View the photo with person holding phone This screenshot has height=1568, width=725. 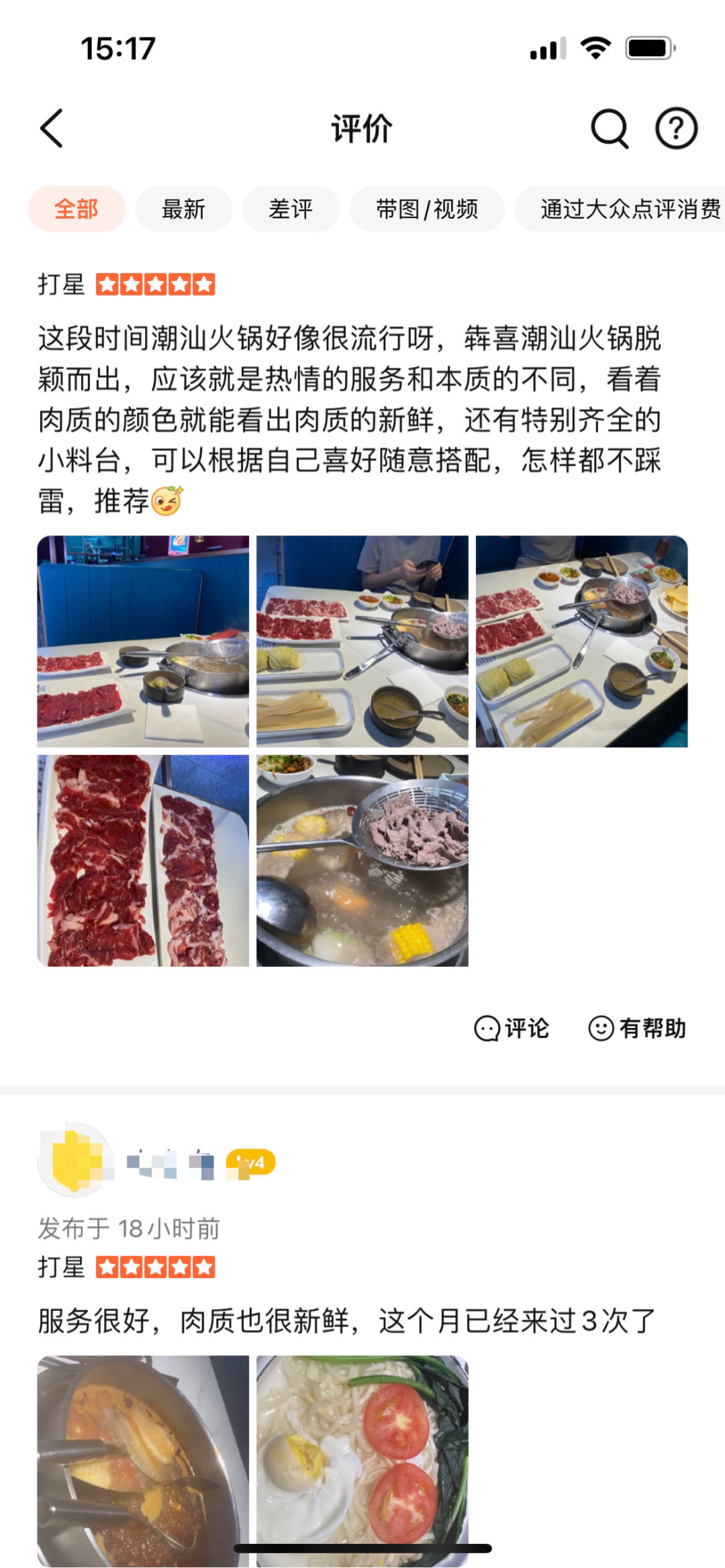pos(362,641)
